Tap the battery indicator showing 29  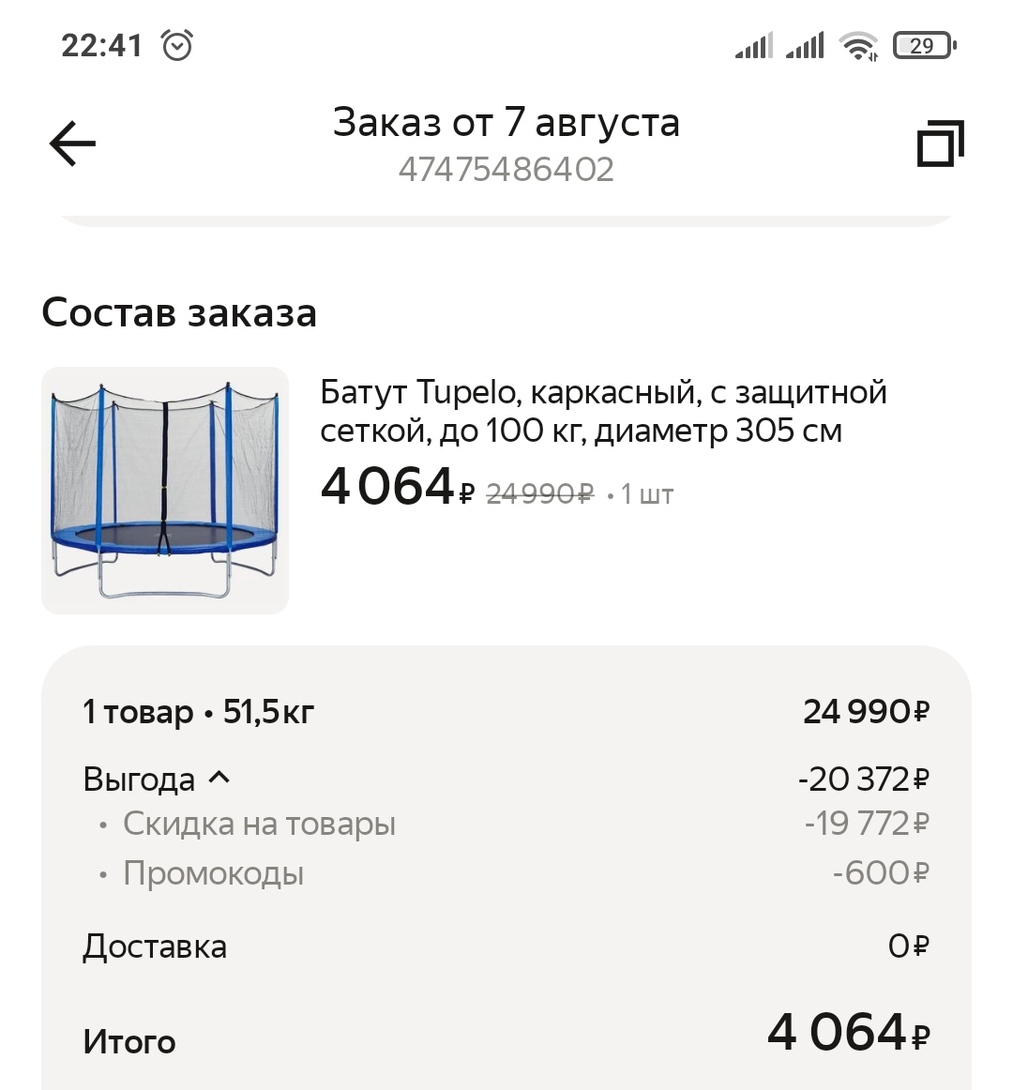[x=921, y=44]
